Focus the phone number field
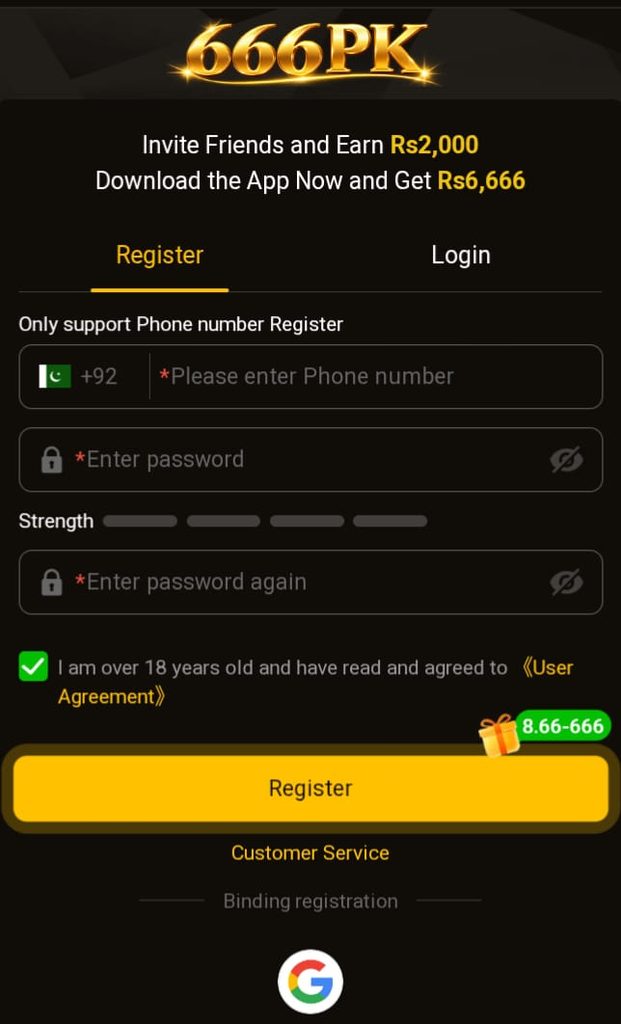This screenshot has width=621, height=1024. (377, 376)
